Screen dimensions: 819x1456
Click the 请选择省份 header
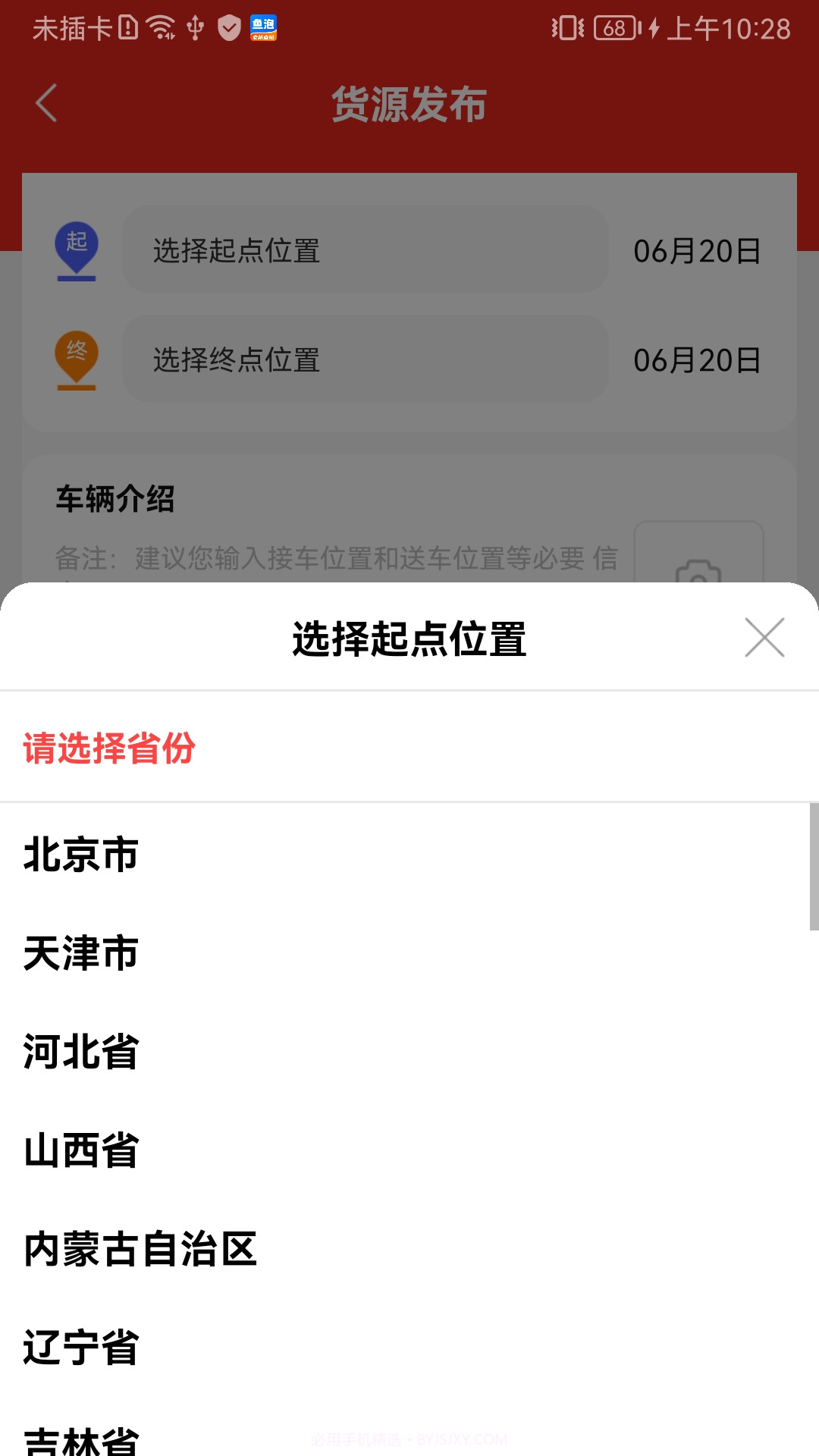[x=108, y=749]
